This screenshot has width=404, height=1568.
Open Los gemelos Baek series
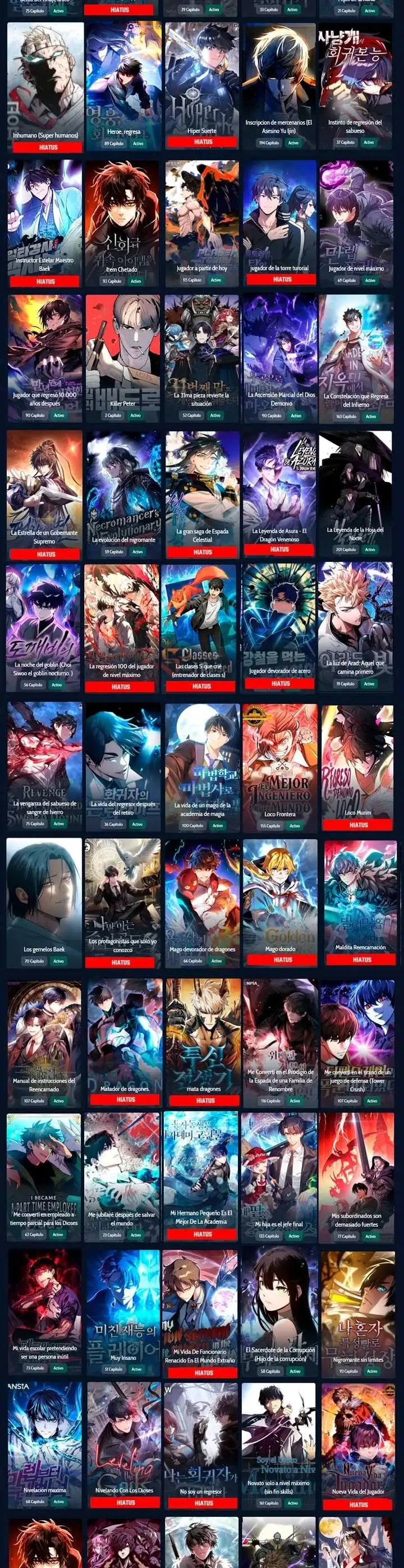pyautogui.click(x=44, y=901)
